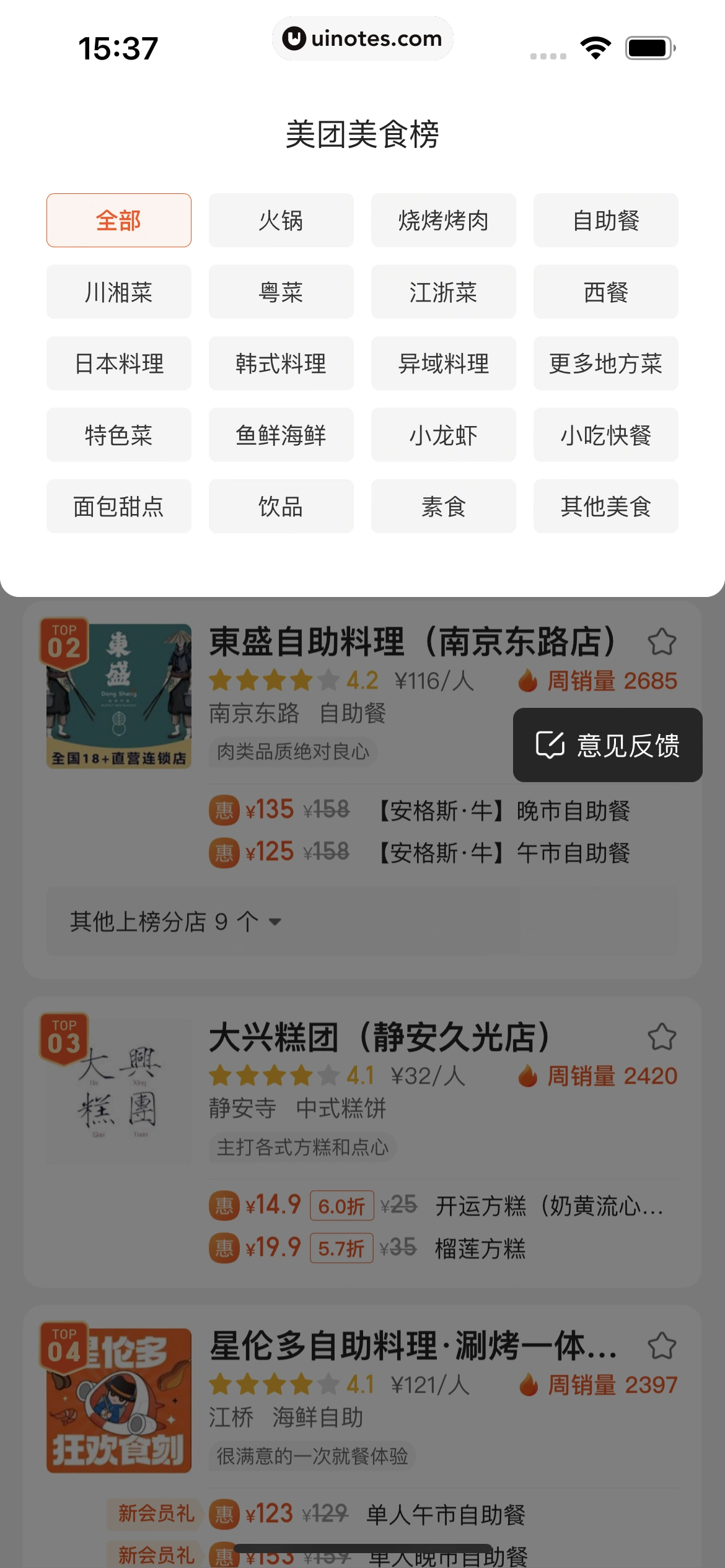Choose the 烧烤烤肉 category
The height and width of the screenshot is (1568, 725).
pyautogui.click(x=443, y=220)
